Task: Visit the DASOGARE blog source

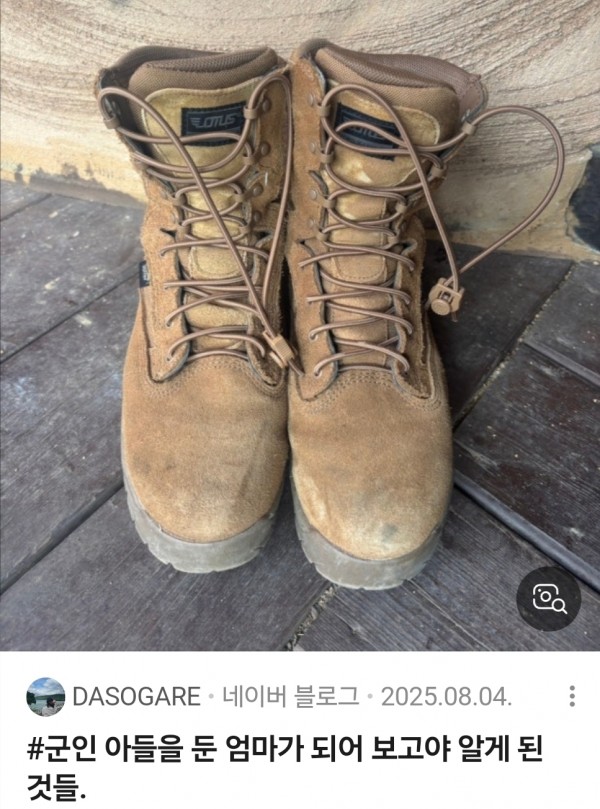Action: pos(137,697)
